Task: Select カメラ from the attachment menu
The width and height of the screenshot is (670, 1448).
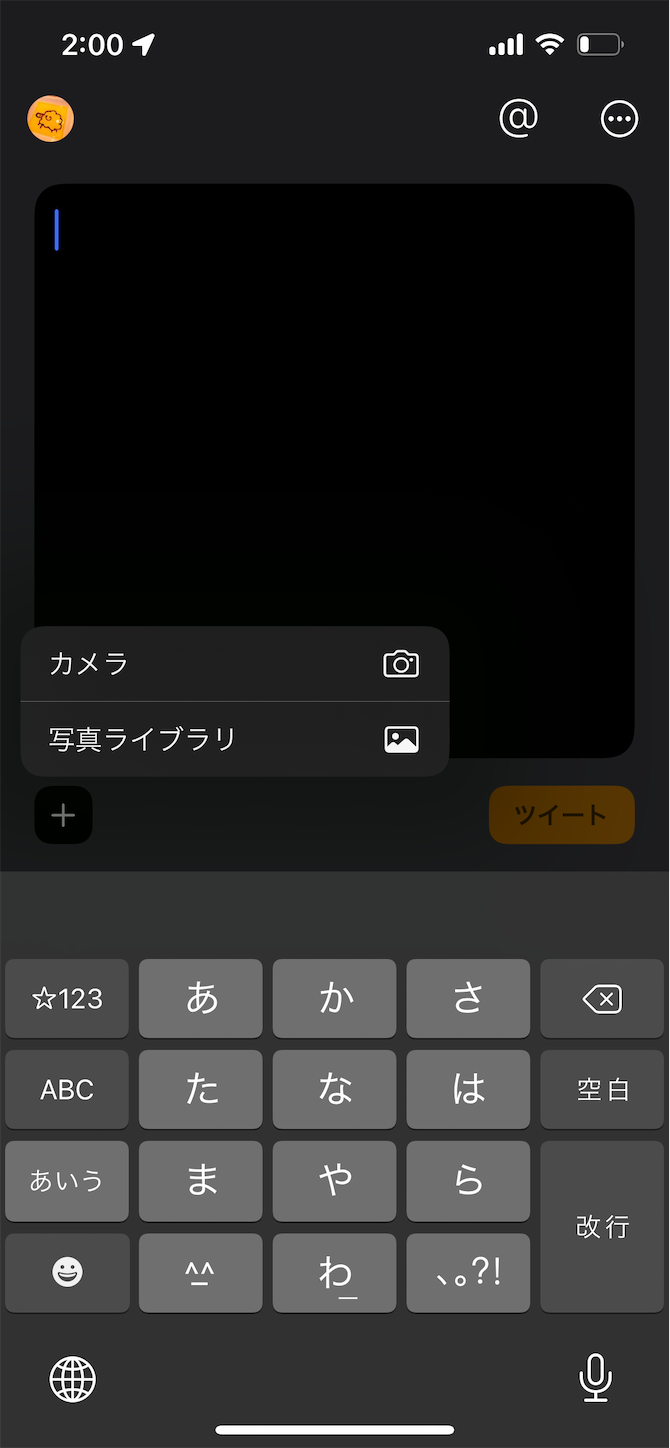Action: (x=235, y=664)
